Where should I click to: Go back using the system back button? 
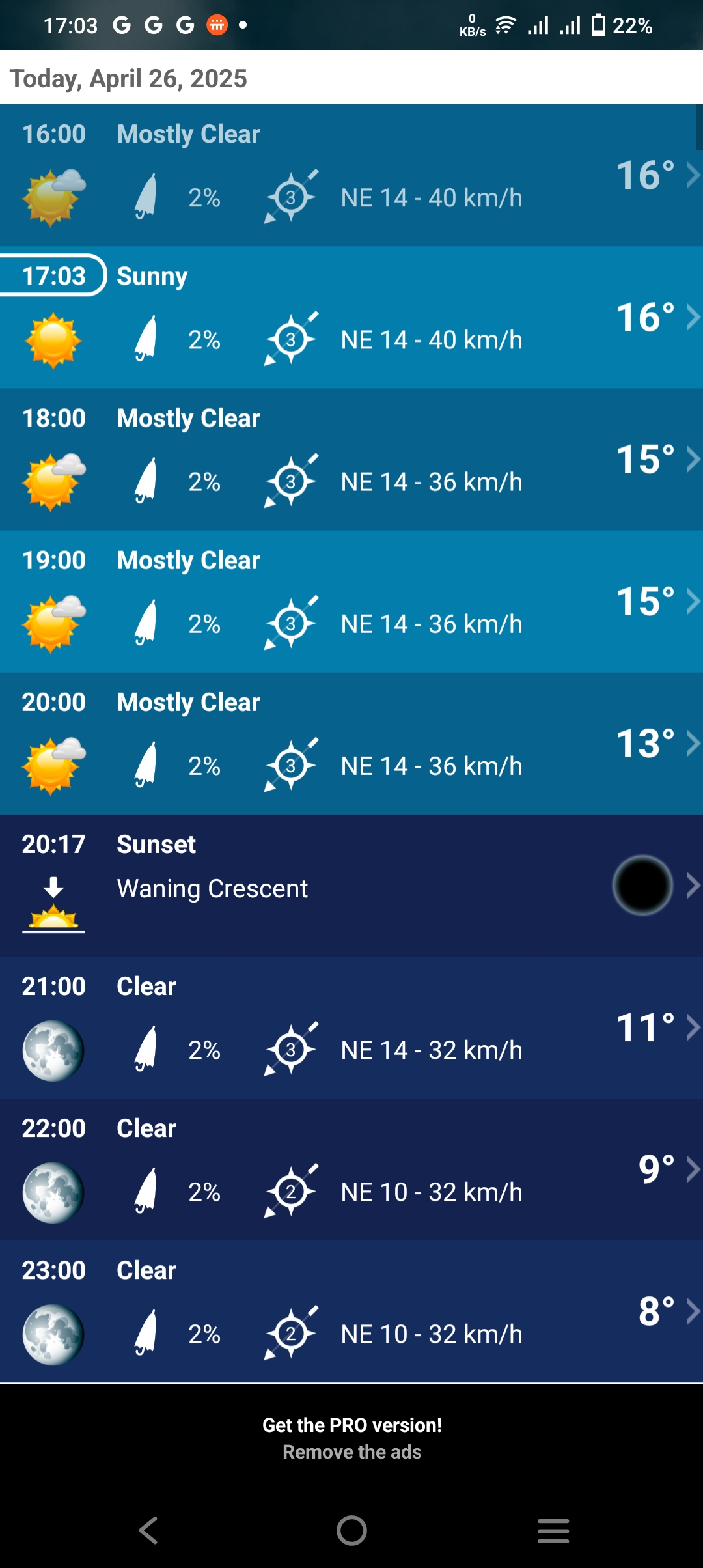pyautogui.click(x=148, y=1530)
